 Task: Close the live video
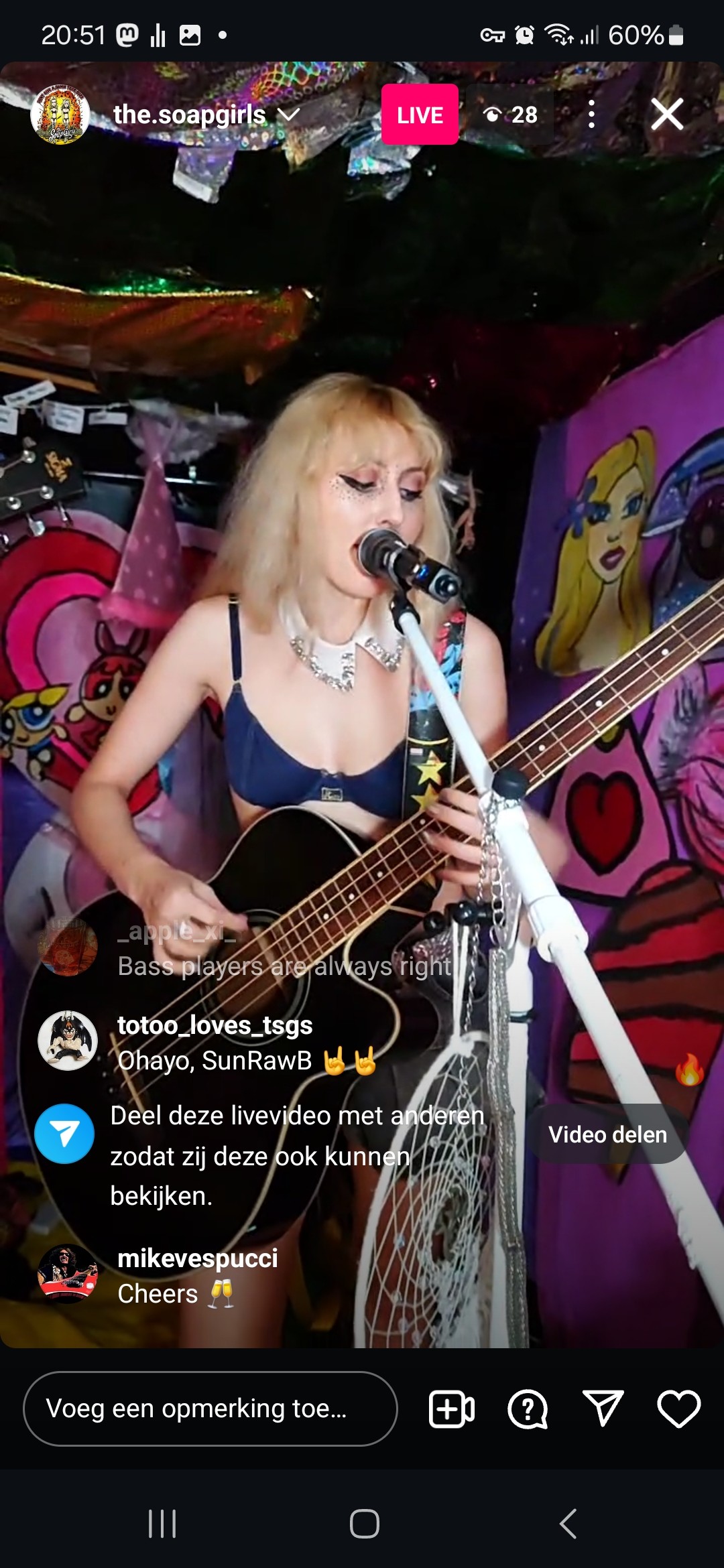(x=667, y=114)
